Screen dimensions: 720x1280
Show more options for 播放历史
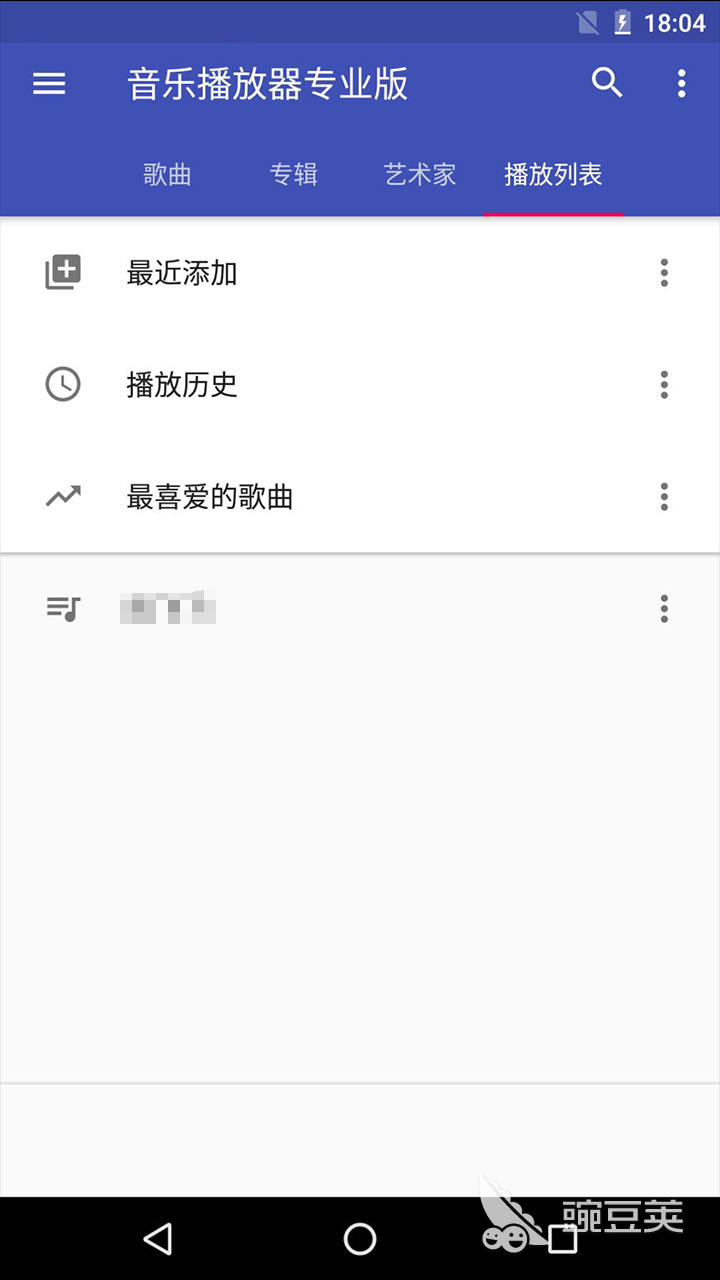point(664,385)
